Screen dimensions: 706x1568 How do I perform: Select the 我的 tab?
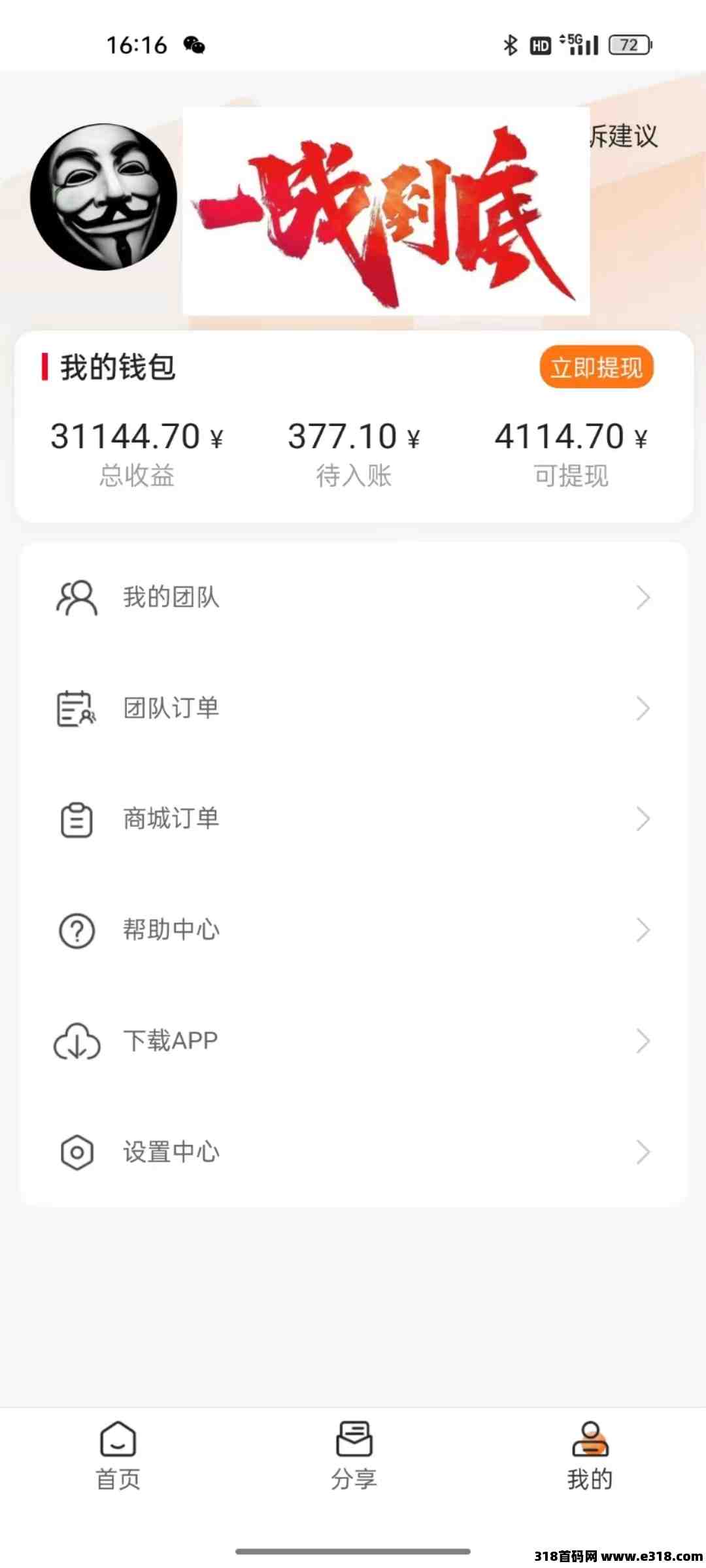tap(590, 1454)
